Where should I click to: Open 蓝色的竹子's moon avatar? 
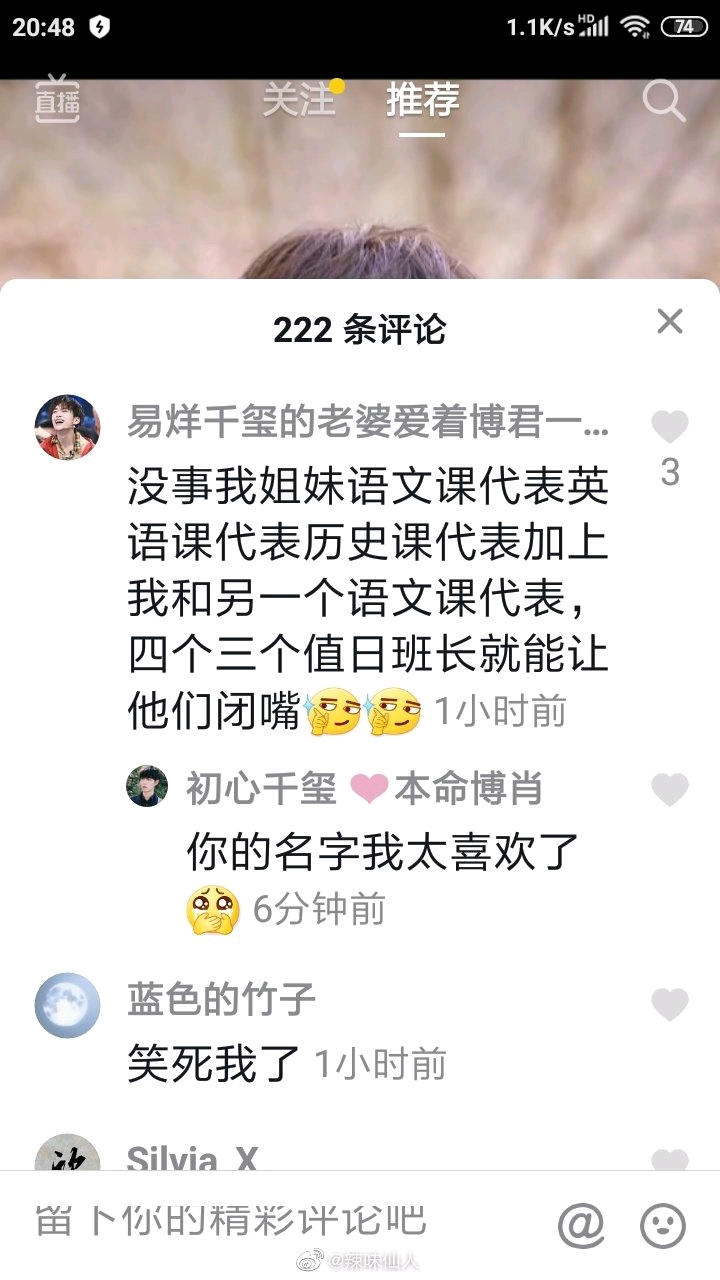tap(68, 1005)
